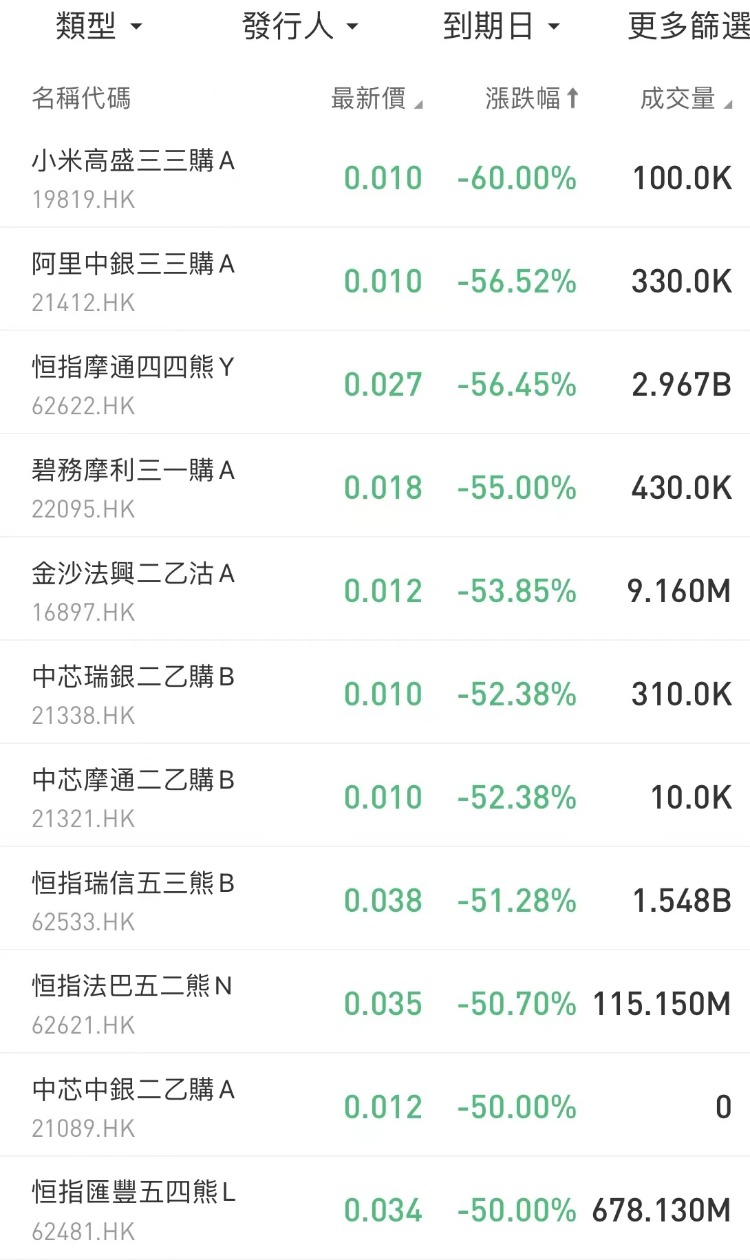
Task: Select 恒指匯豐五四熊L 62481.HK
Action: [x=375, y=1209]
